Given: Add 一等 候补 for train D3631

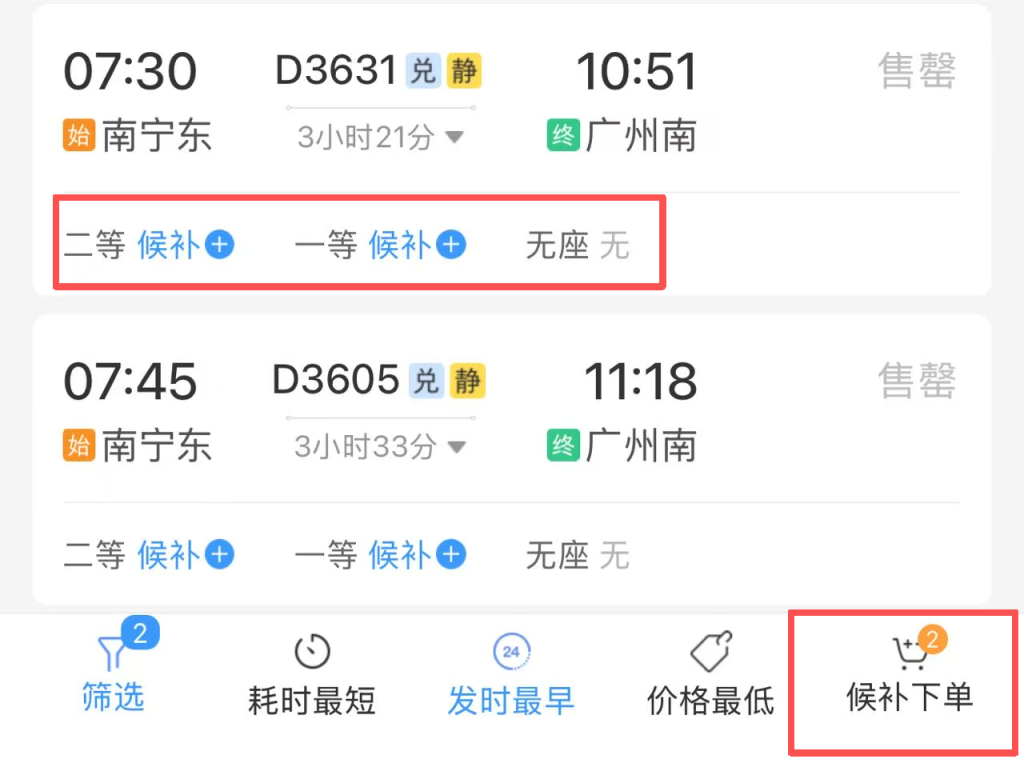Looking at the screenshot, I should [x=451, y=244].
